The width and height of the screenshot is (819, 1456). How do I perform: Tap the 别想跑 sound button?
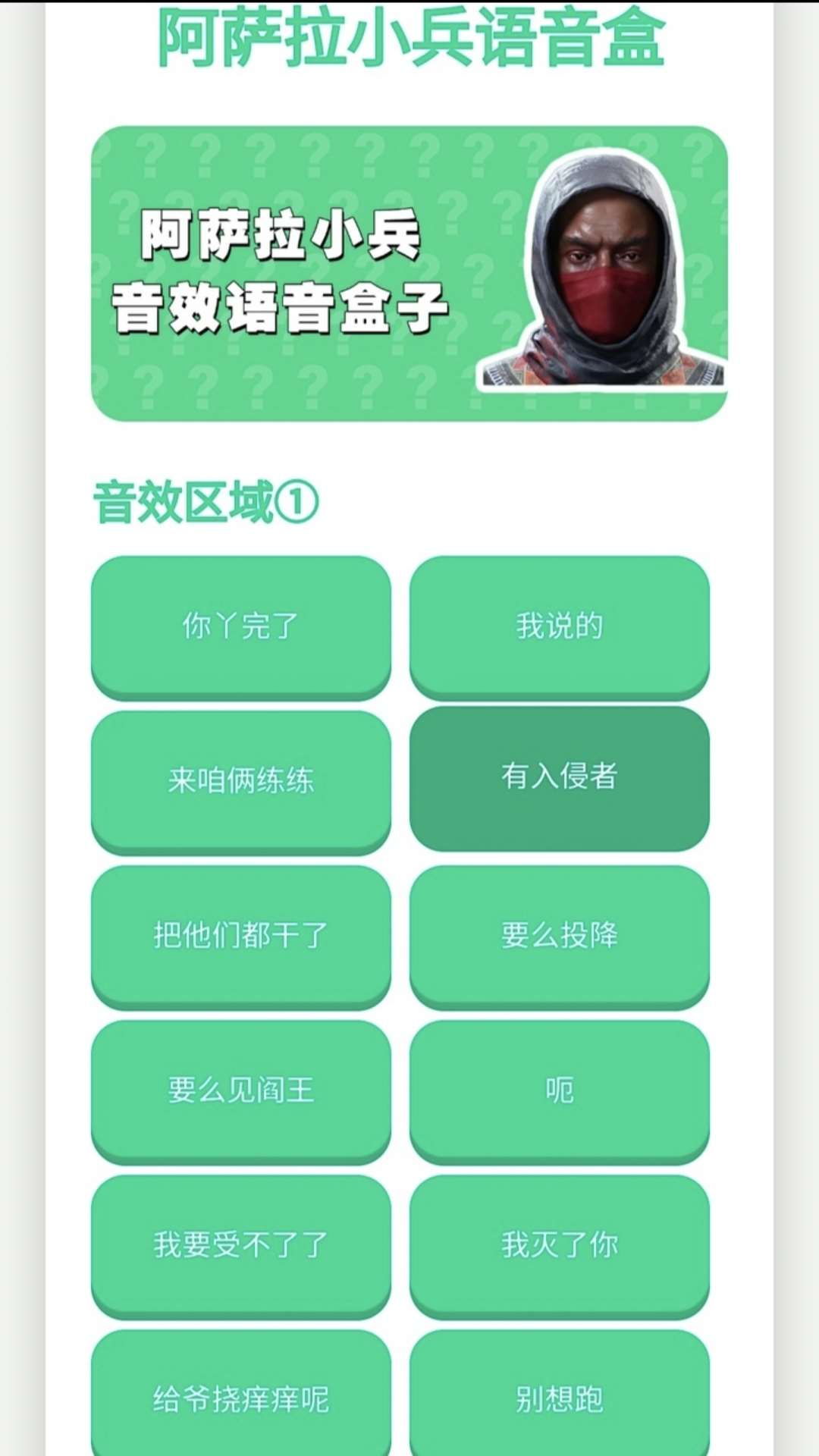559,1398
